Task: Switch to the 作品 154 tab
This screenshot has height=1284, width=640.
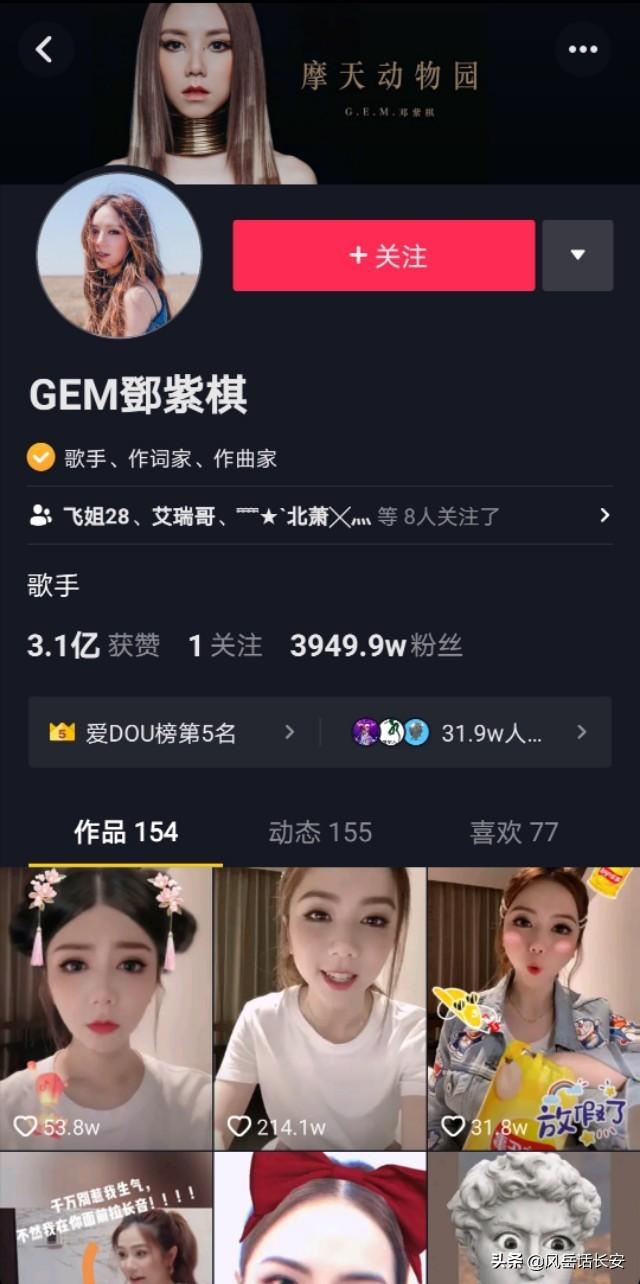Action: [x=126, y=832]
